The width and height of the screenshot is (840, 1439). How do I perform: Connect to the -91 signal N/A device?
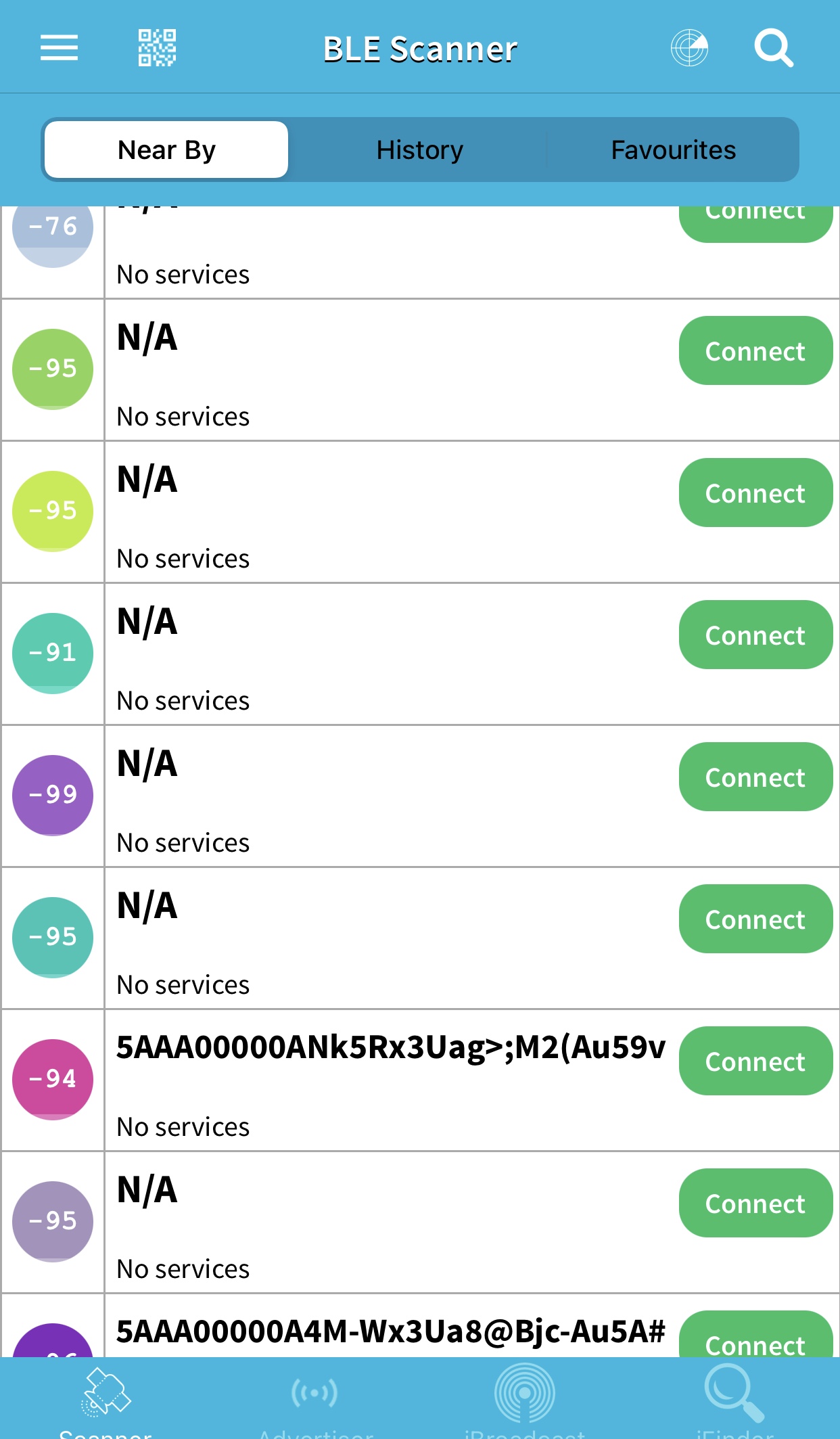click(755, 635)
